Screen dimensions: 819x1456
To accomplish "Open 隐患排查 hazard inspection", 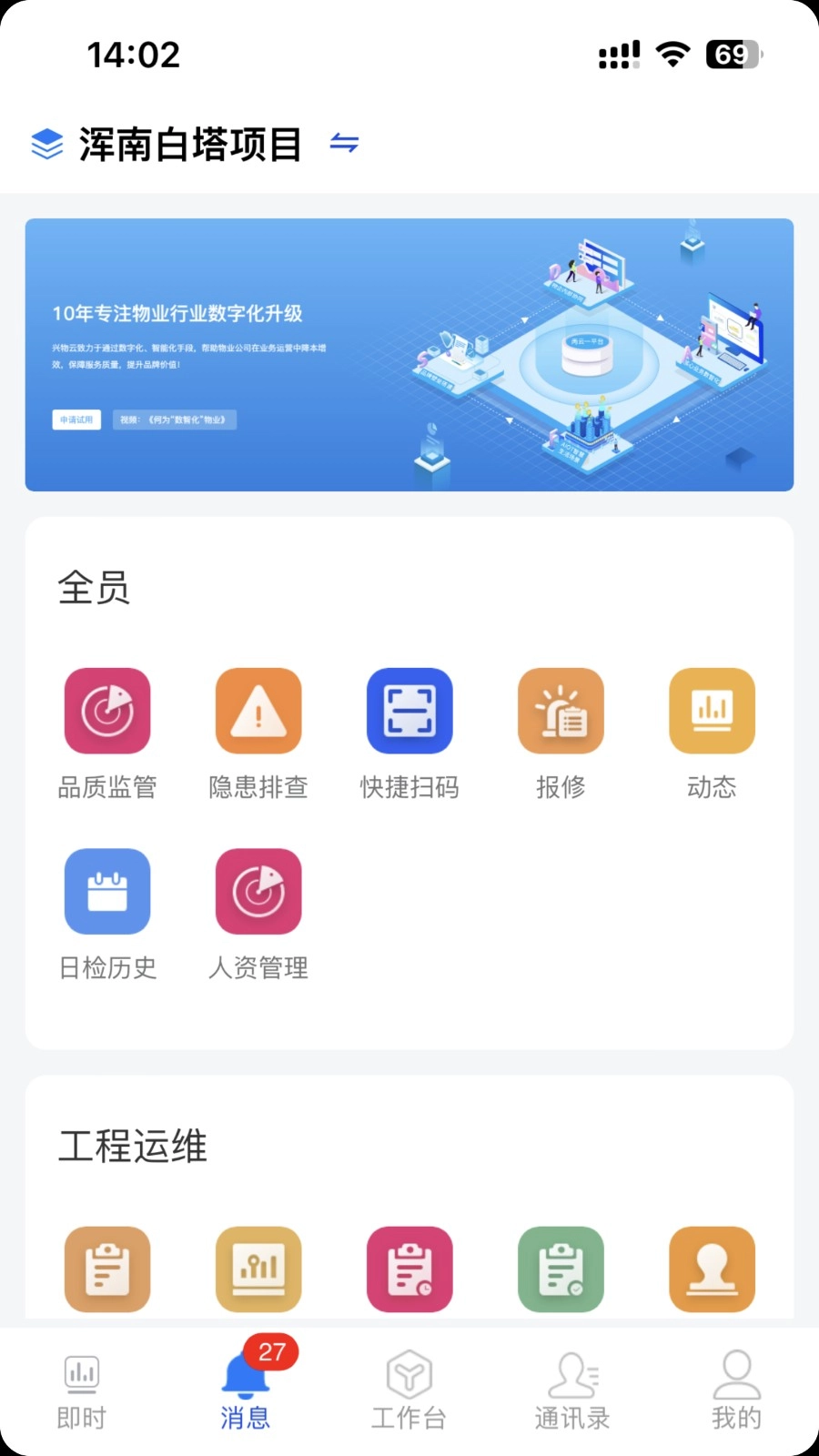I will pyautogui.click(x=258, y=711).
